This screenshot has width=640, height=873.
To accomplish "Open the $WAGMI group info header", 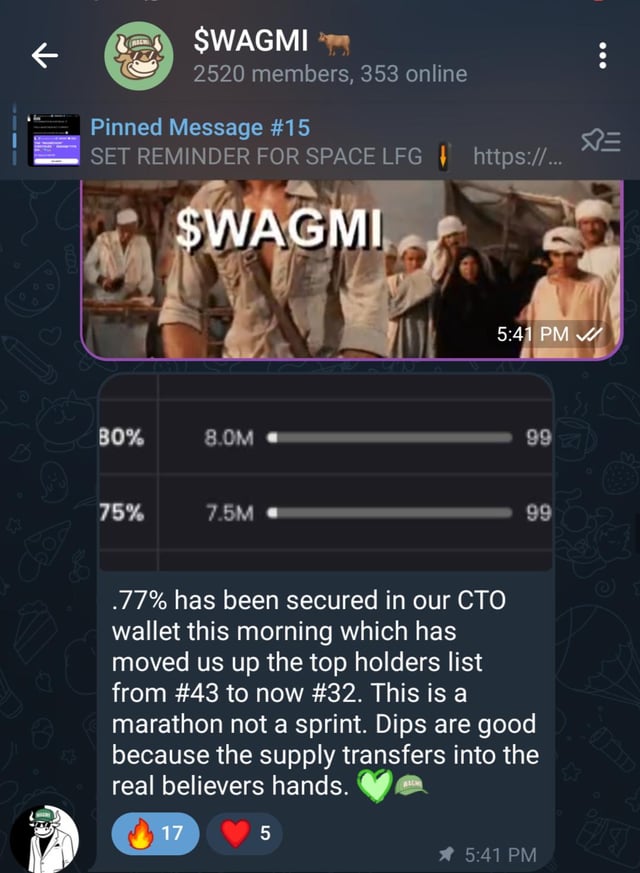I will pyautogui.click(x=300, y=57).
